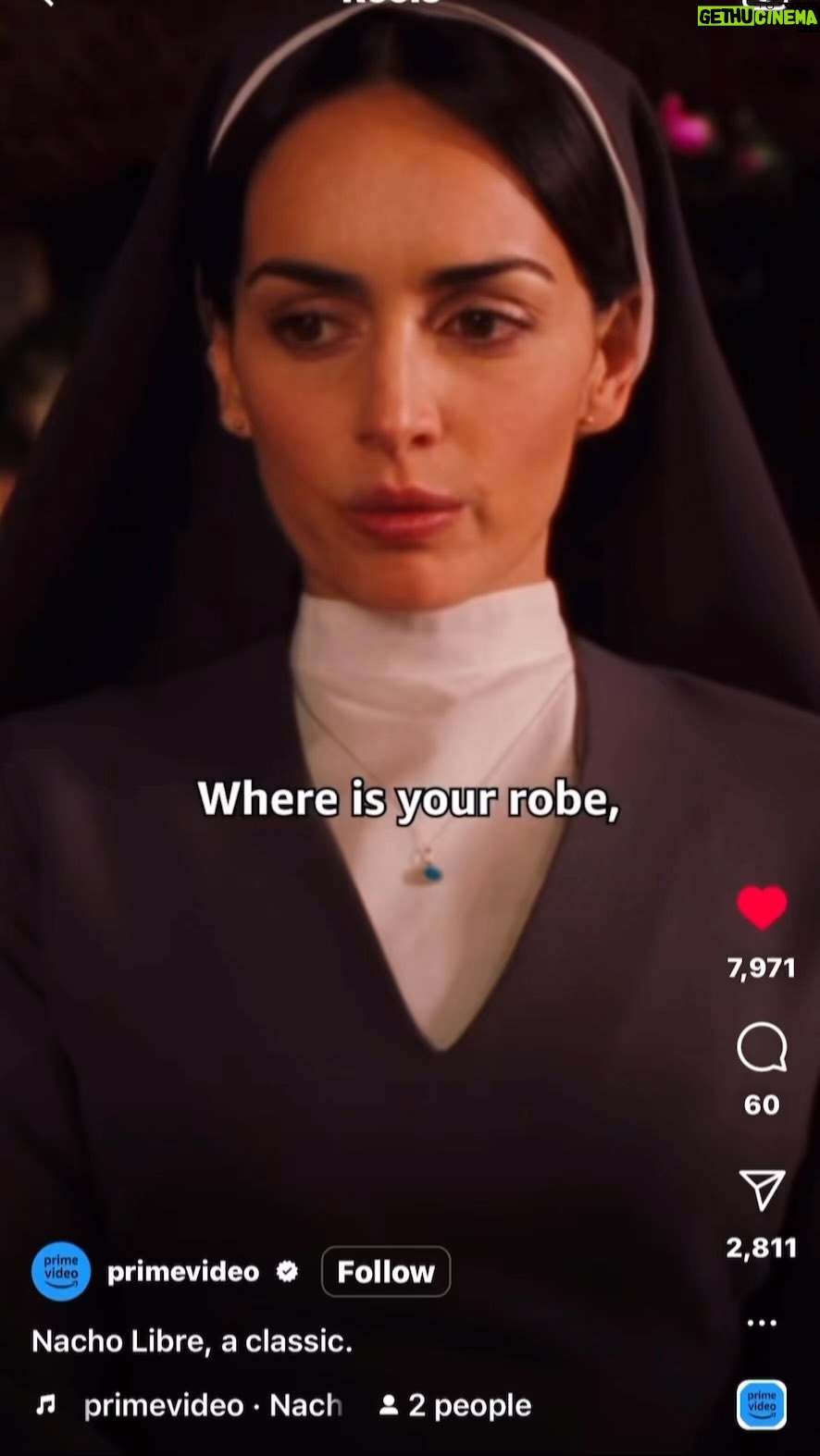Open the three-dot more options menu
The width and height of the screenshot is (820, 1456).
coord(762,1322)
